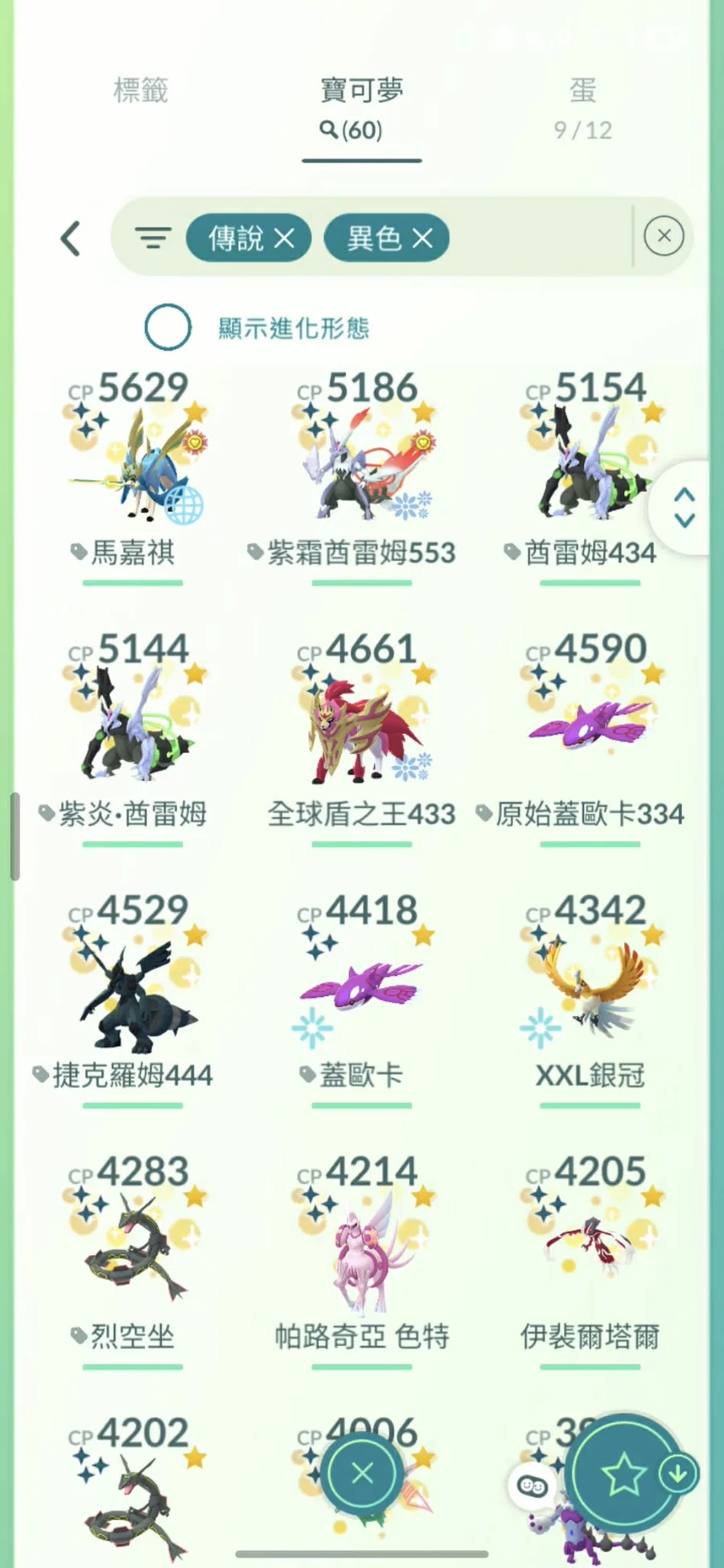Open the sort order arrows panel
Viewport: 724px width, 1568px height.
(x=684, y=508)
